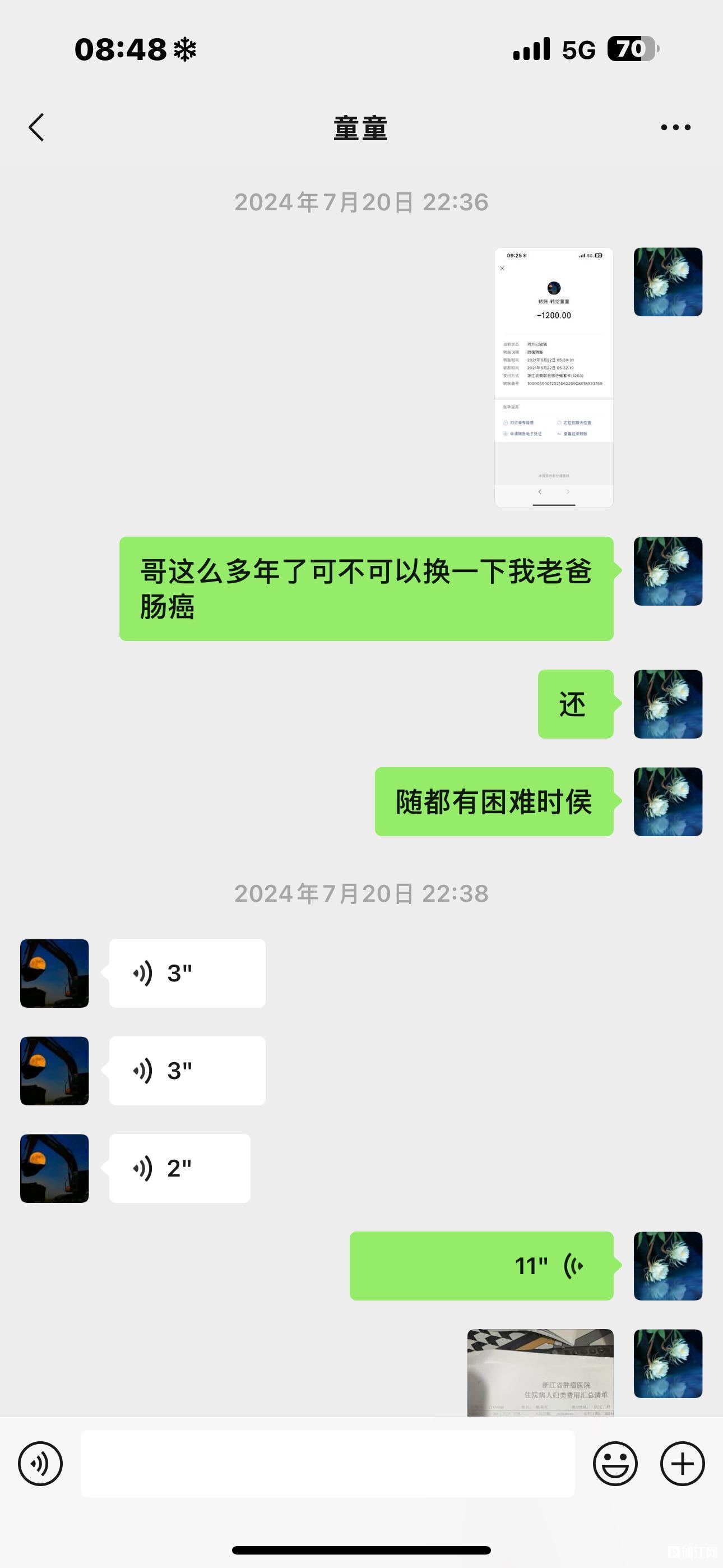Switch to voice input mode
The image size is (723, 1568).
pyautogui.click(x=40, y=1463)
